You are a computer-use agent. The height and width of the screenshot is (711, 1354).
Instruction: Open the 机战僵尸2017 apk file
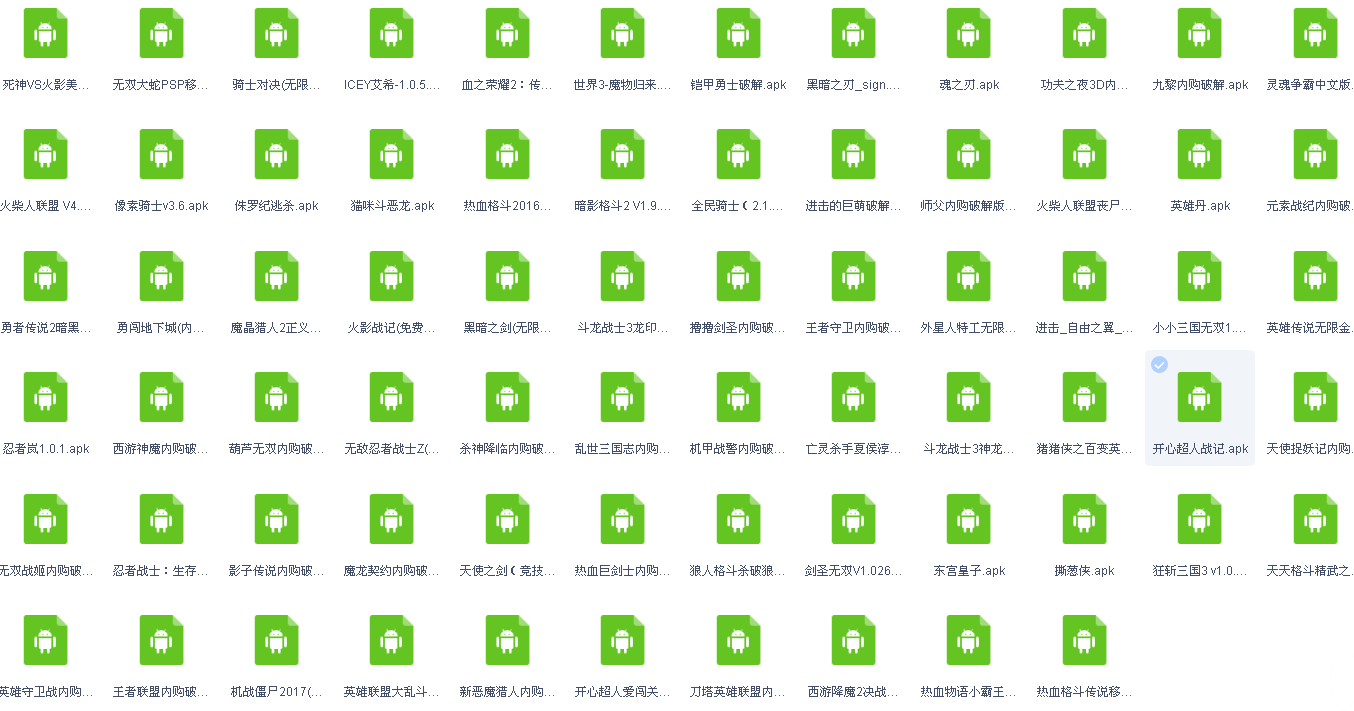276,641
